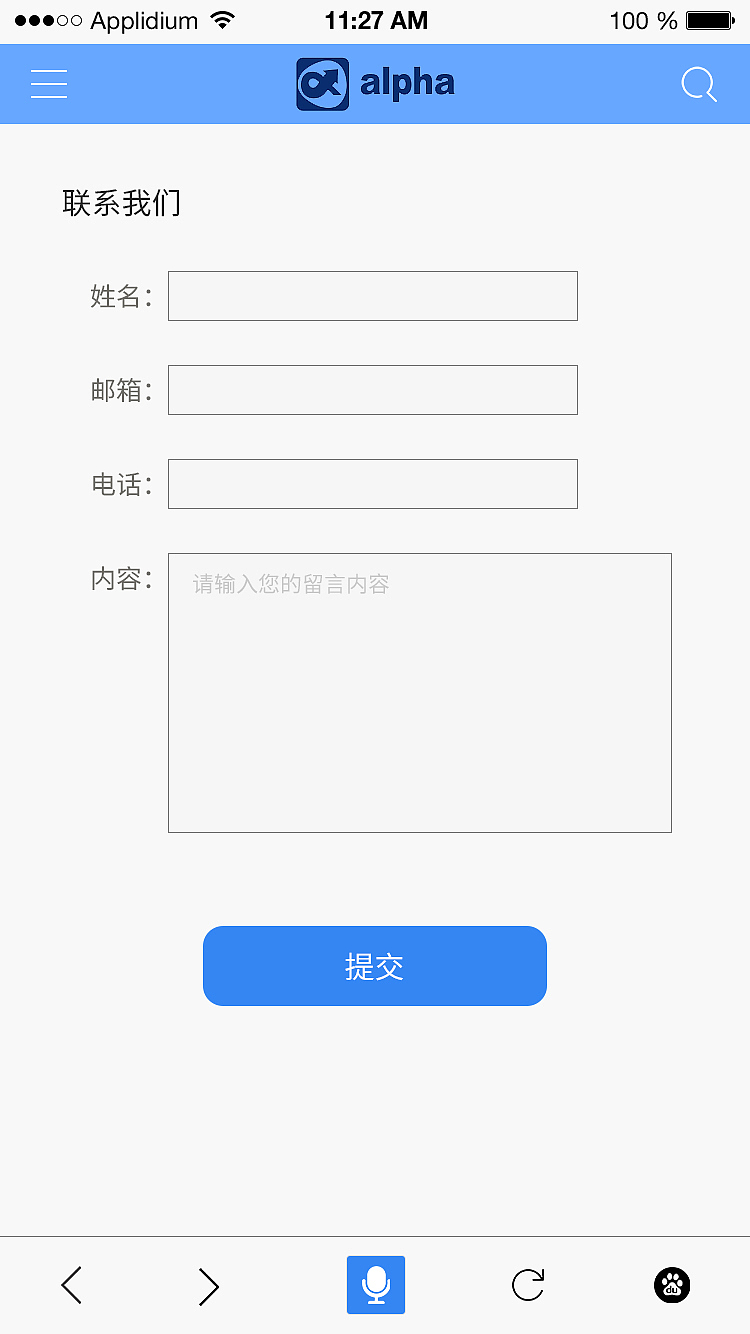Click inside the 姓名 name field
Viewport: 750px width, 1334px height.
(x=372, y=296)
